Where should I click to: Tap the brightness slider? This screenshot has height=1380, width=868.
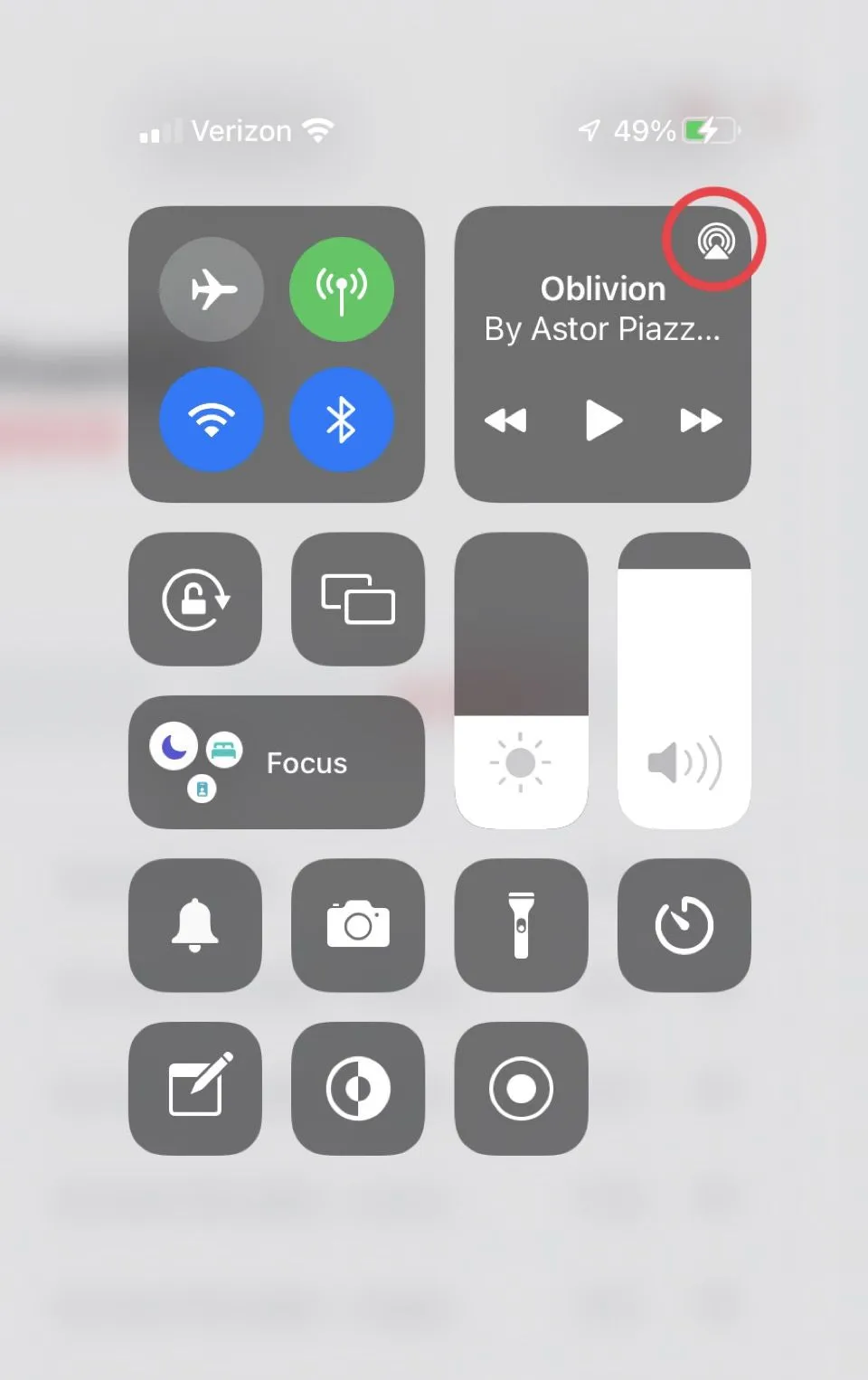[x=521, y=680]
